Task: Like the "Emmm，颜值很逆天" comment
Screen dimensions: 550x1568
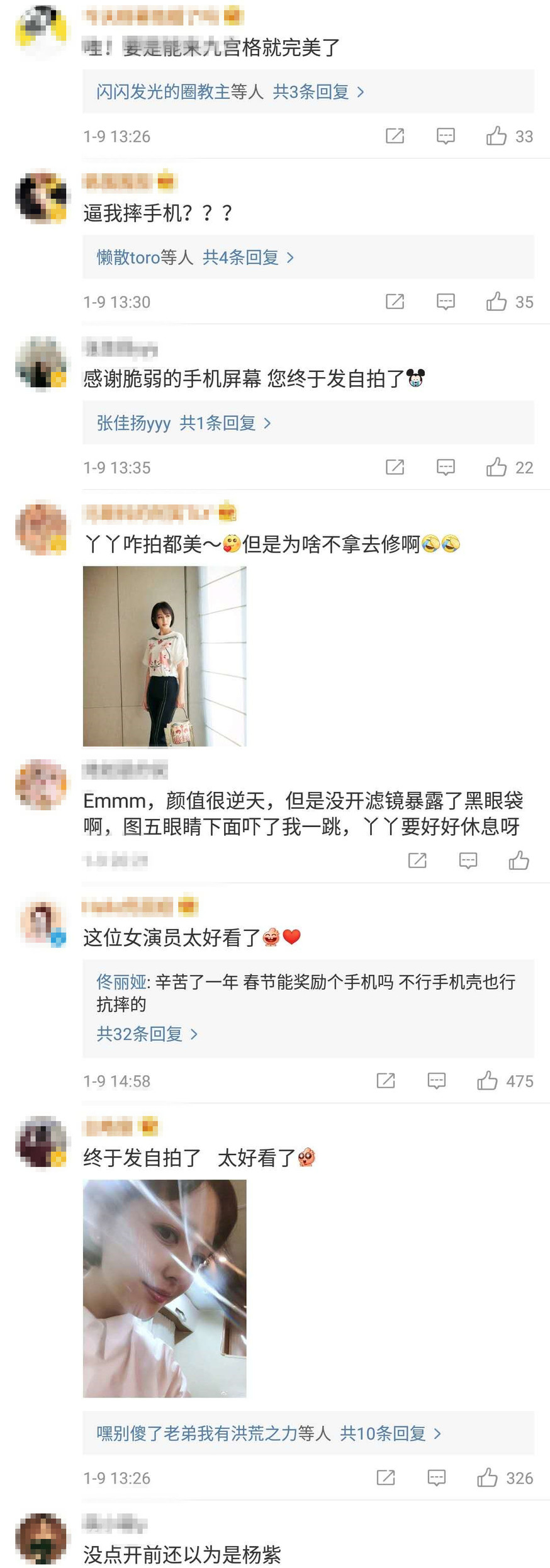Action: click(x=520, y=860)
